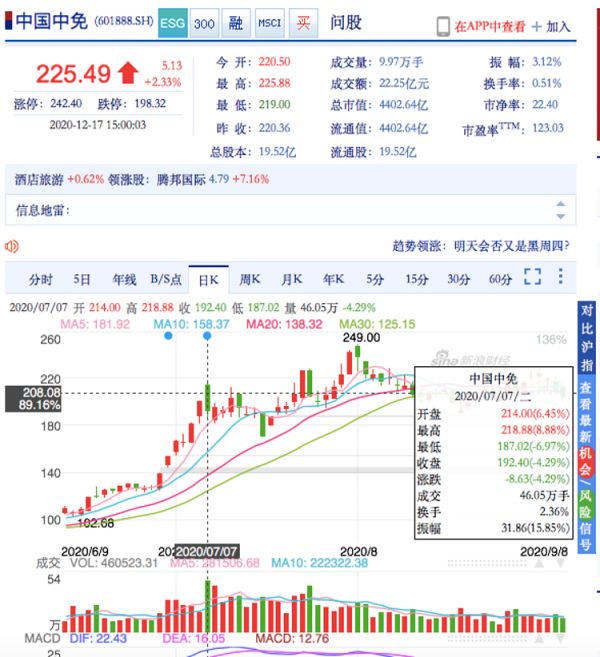Expand the chart to fullscreen
Viewport: 600px width, 657px height.
pyautogui.click(x=532, y=278)
